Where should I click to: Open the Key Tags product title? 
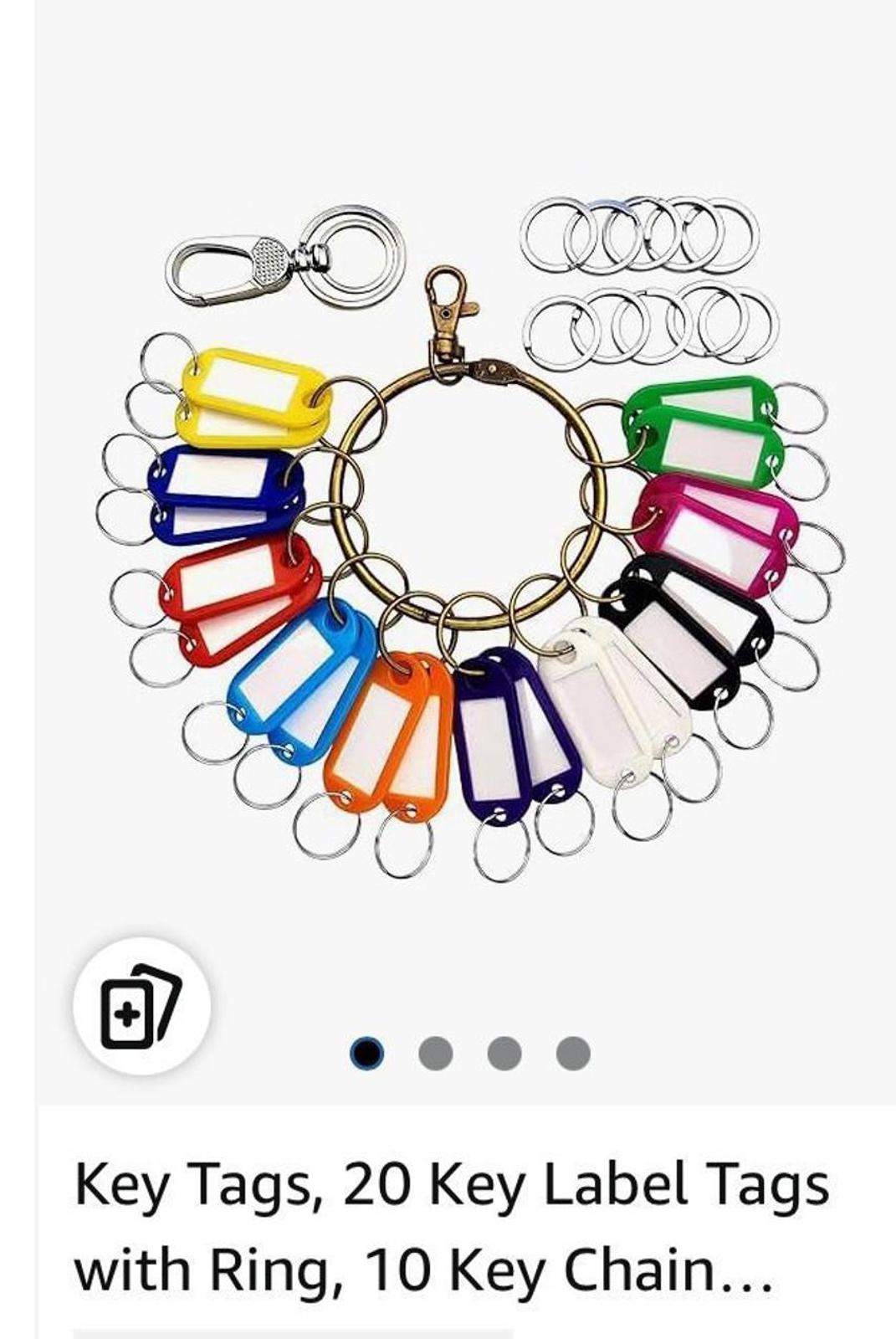pos(452,1227)
